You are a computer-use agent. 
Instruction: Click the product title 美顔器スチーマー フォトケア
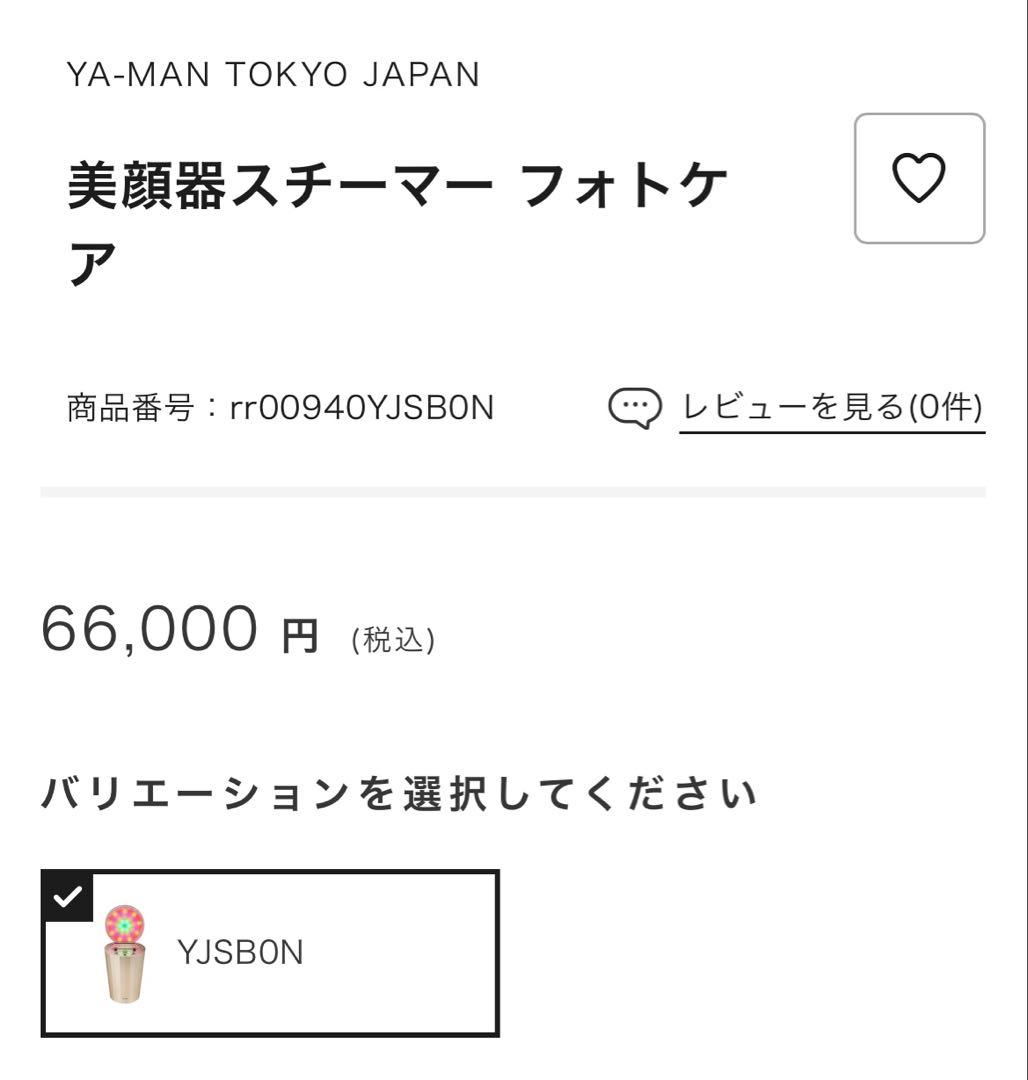[400, 215]
